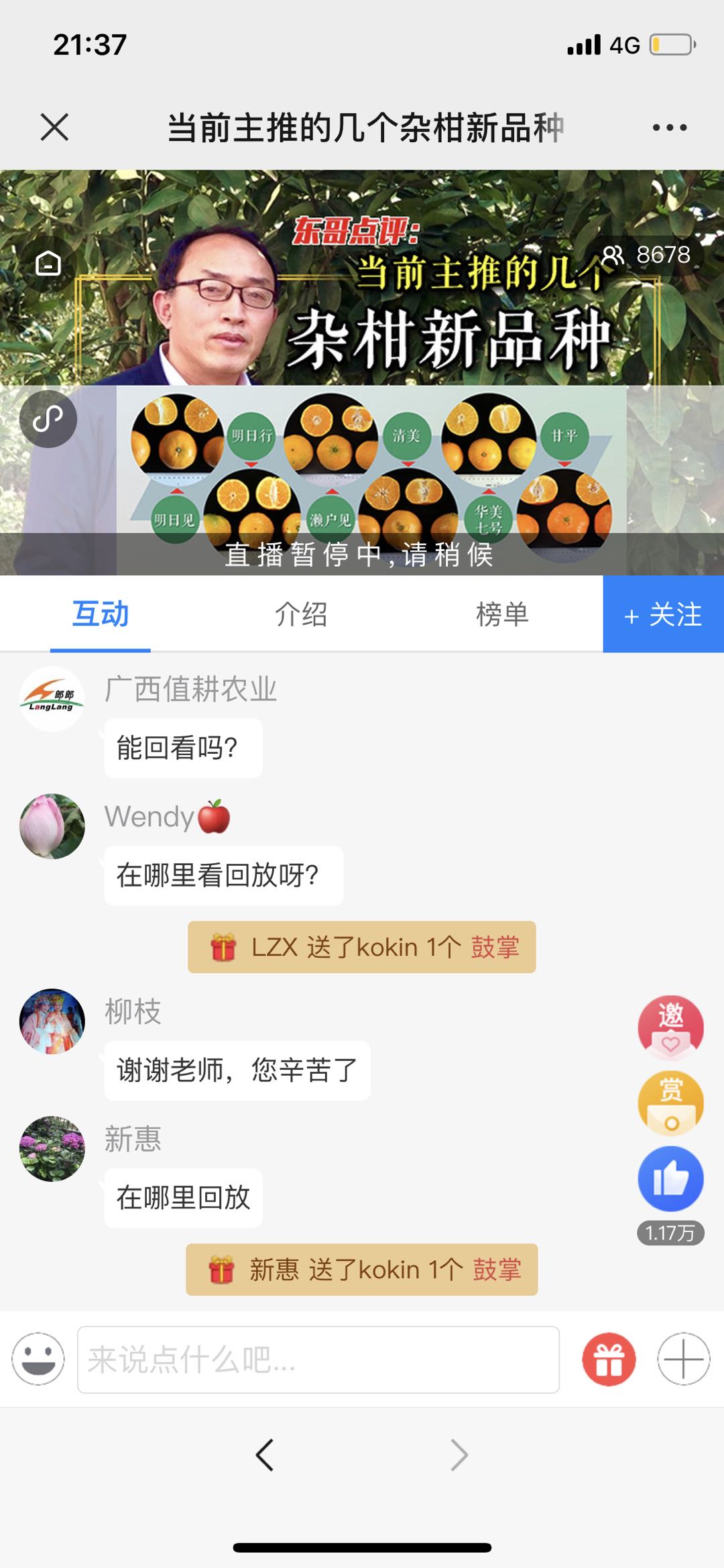Viewport: 724px width, 1568px height.
Task: Like the stream with thumbs-up button
Action: pos(670,1179)
